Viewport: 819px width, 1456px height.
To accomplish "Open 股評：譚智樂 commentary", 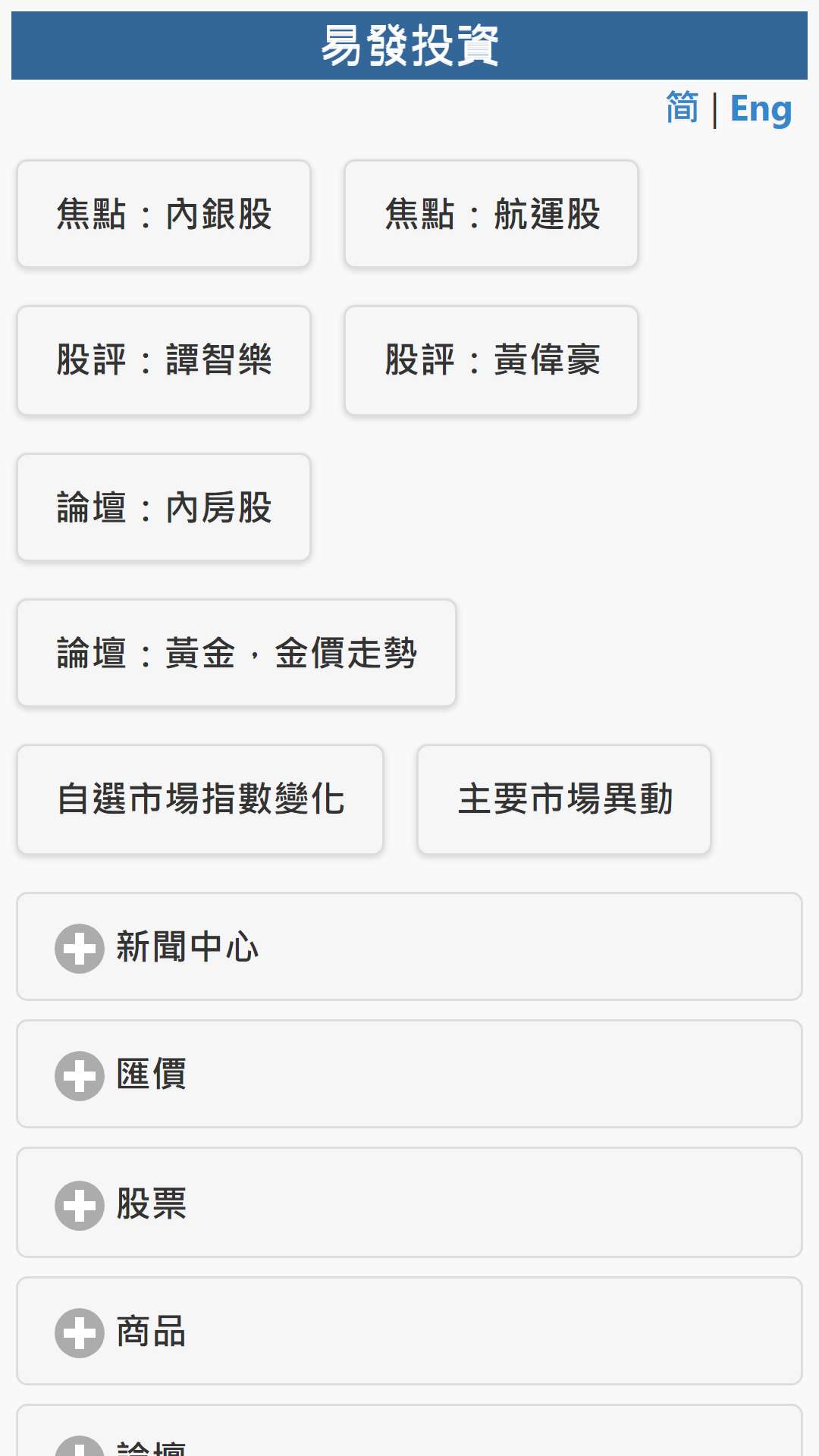I will [x=164, y=360].
